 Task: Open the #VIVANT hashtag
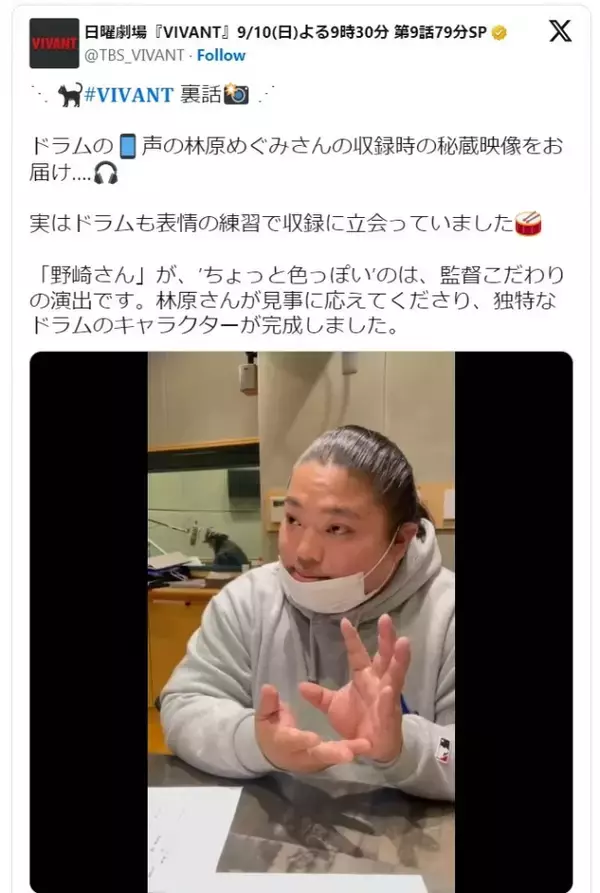[132, 95]
